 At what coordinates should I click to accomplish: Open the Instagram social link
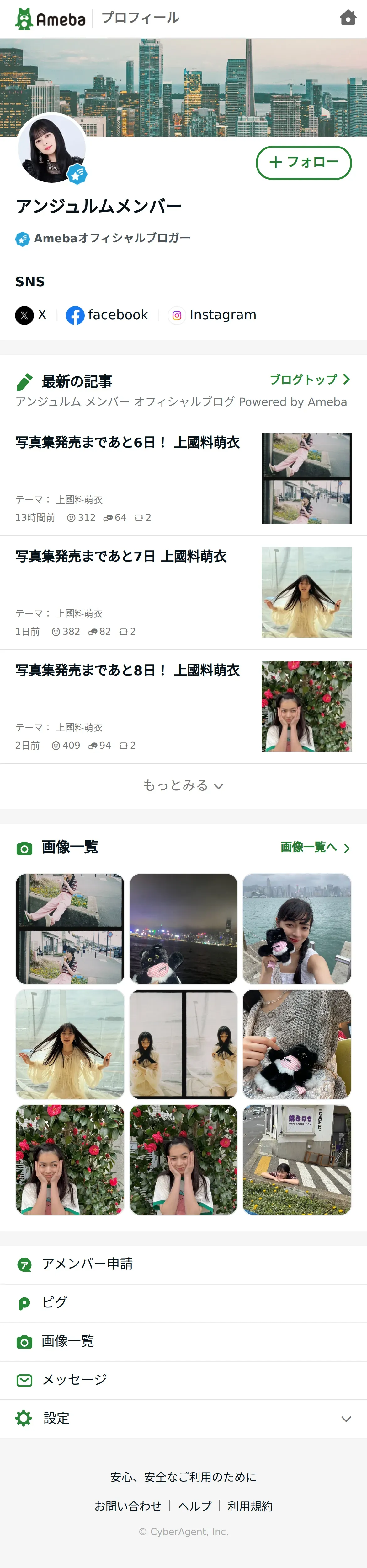(212, 315)
